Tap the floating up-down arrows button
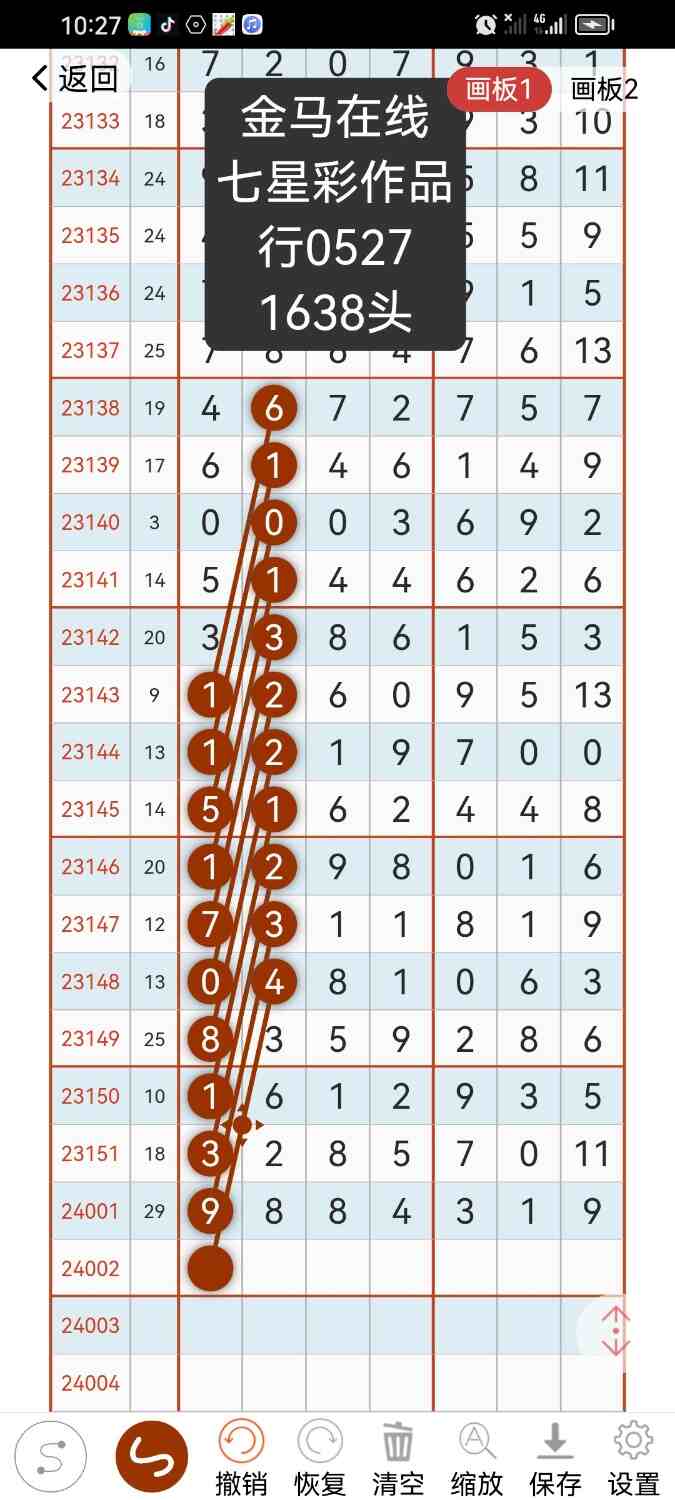The height and width of the screenshot is (1500, 675). pos(616,1330)
